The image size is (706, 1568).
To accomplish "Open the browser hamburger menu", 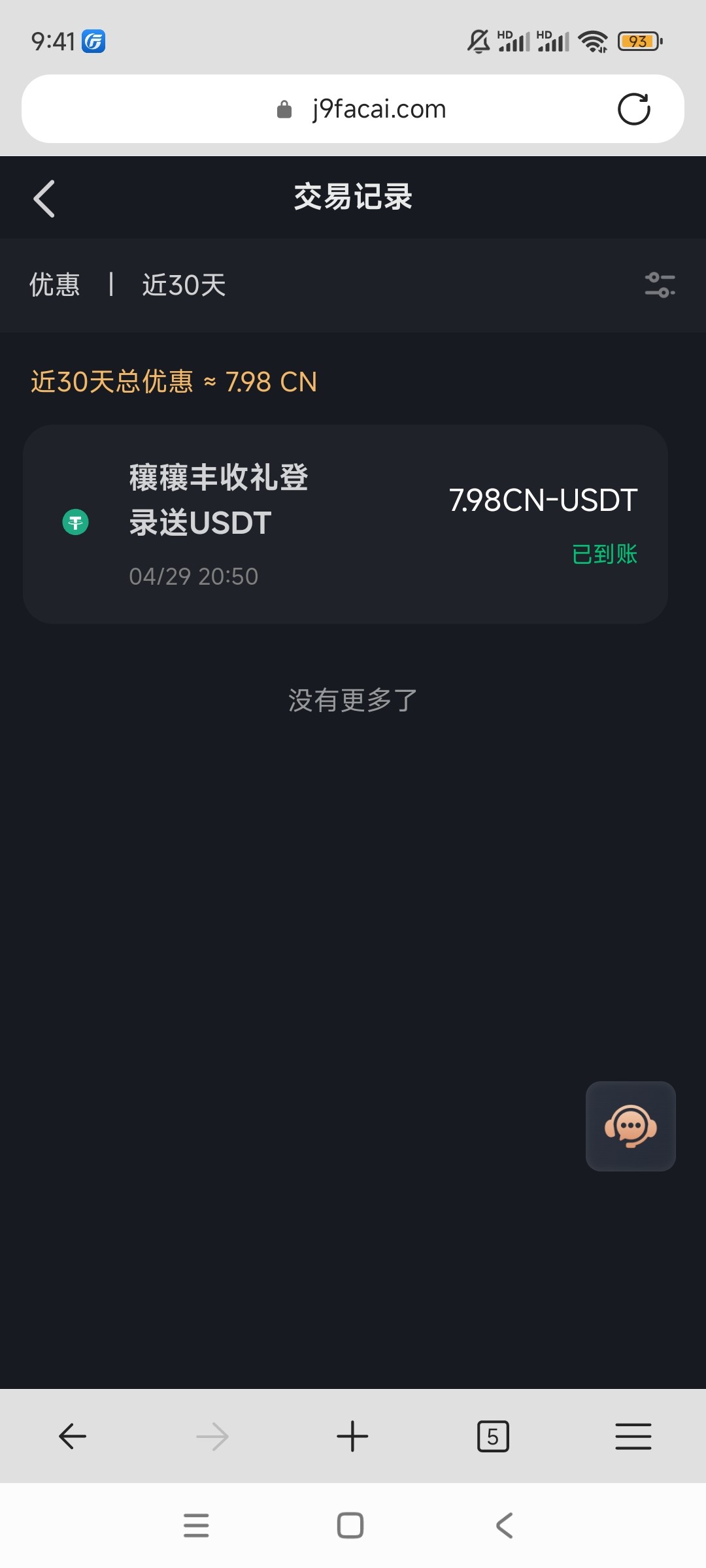I will click(633, 1436).
